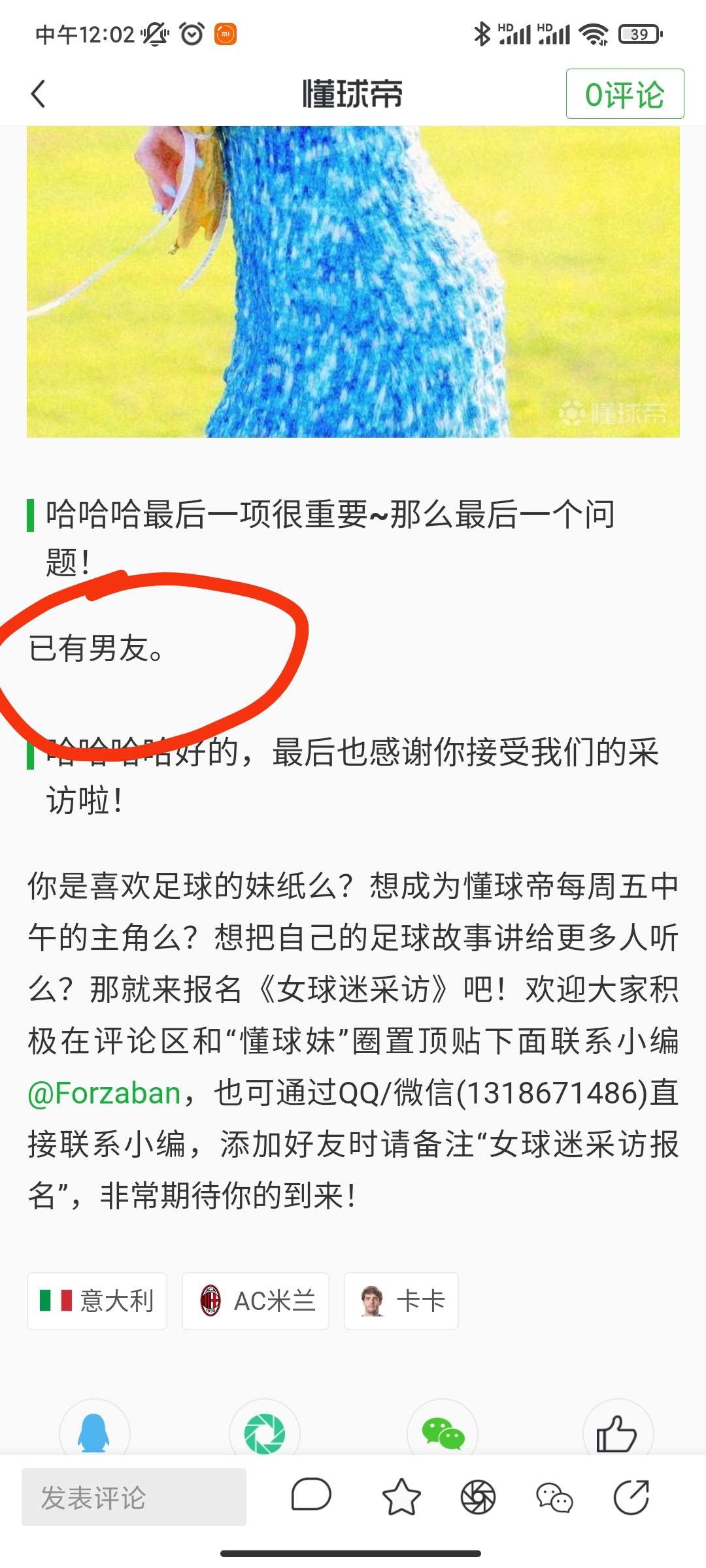Share the article to QQ

point(94,1432)
